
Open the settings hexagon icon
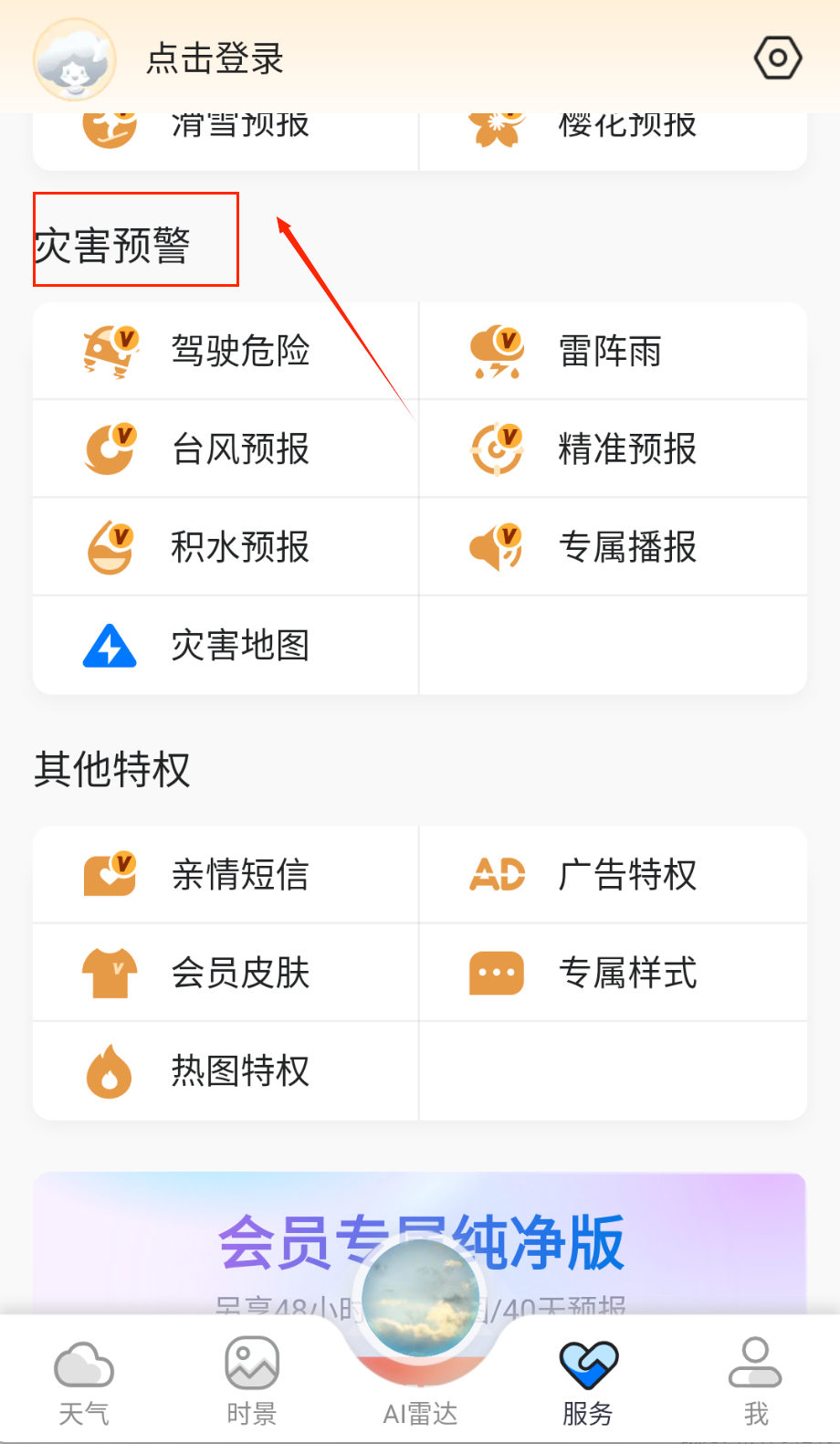(777, 58)
